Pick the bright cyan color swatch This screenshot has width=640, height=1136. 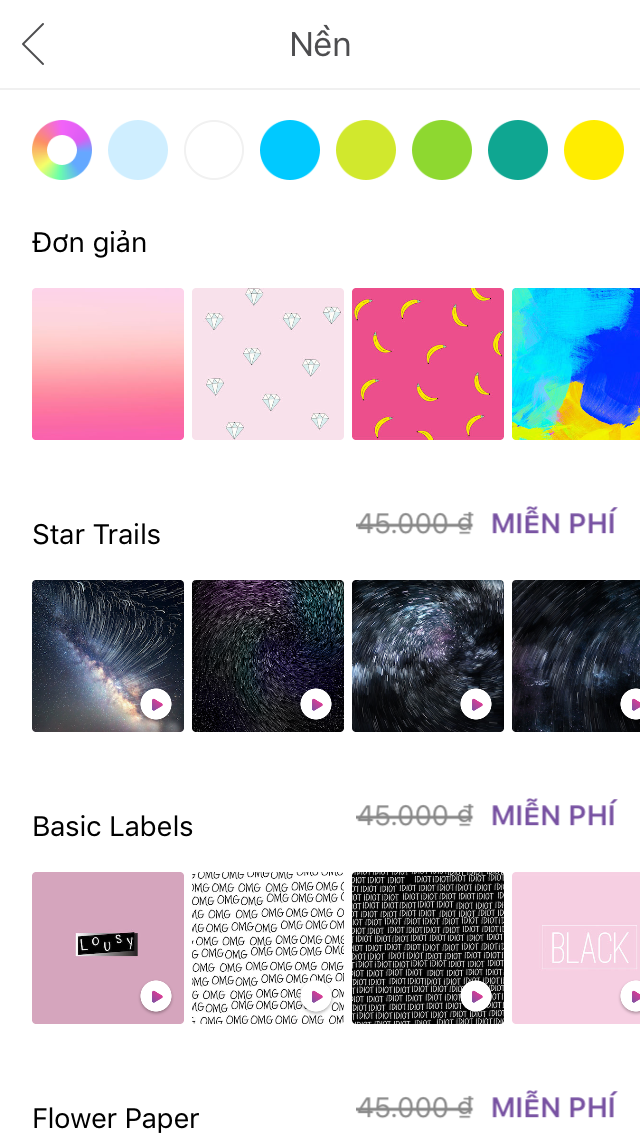click(x=290, y=150)
